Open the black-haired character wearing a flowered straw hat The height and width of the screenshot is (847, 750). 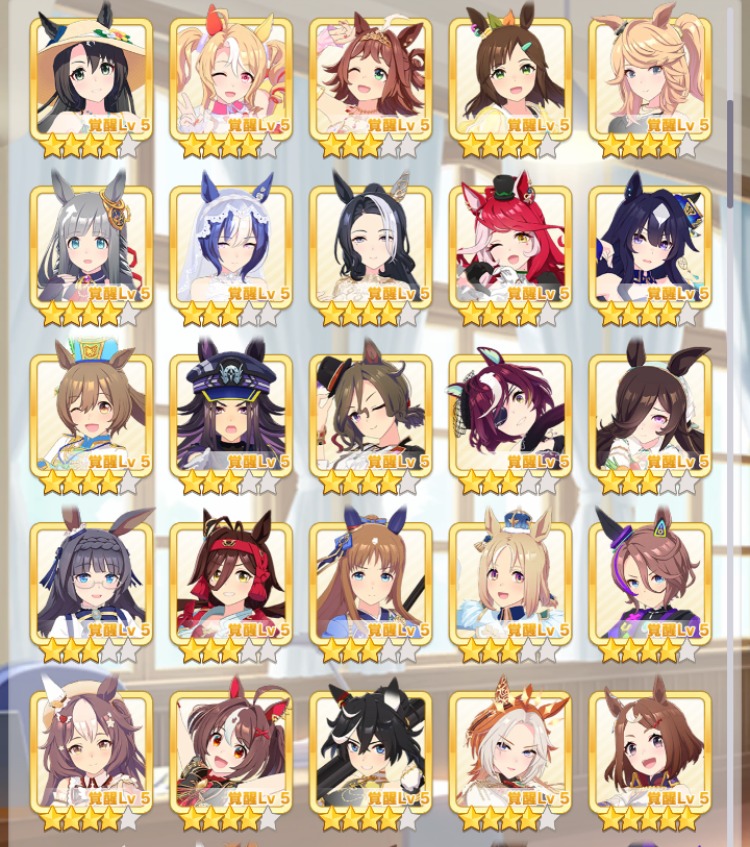pyautogui.click(x=91, y=78)
